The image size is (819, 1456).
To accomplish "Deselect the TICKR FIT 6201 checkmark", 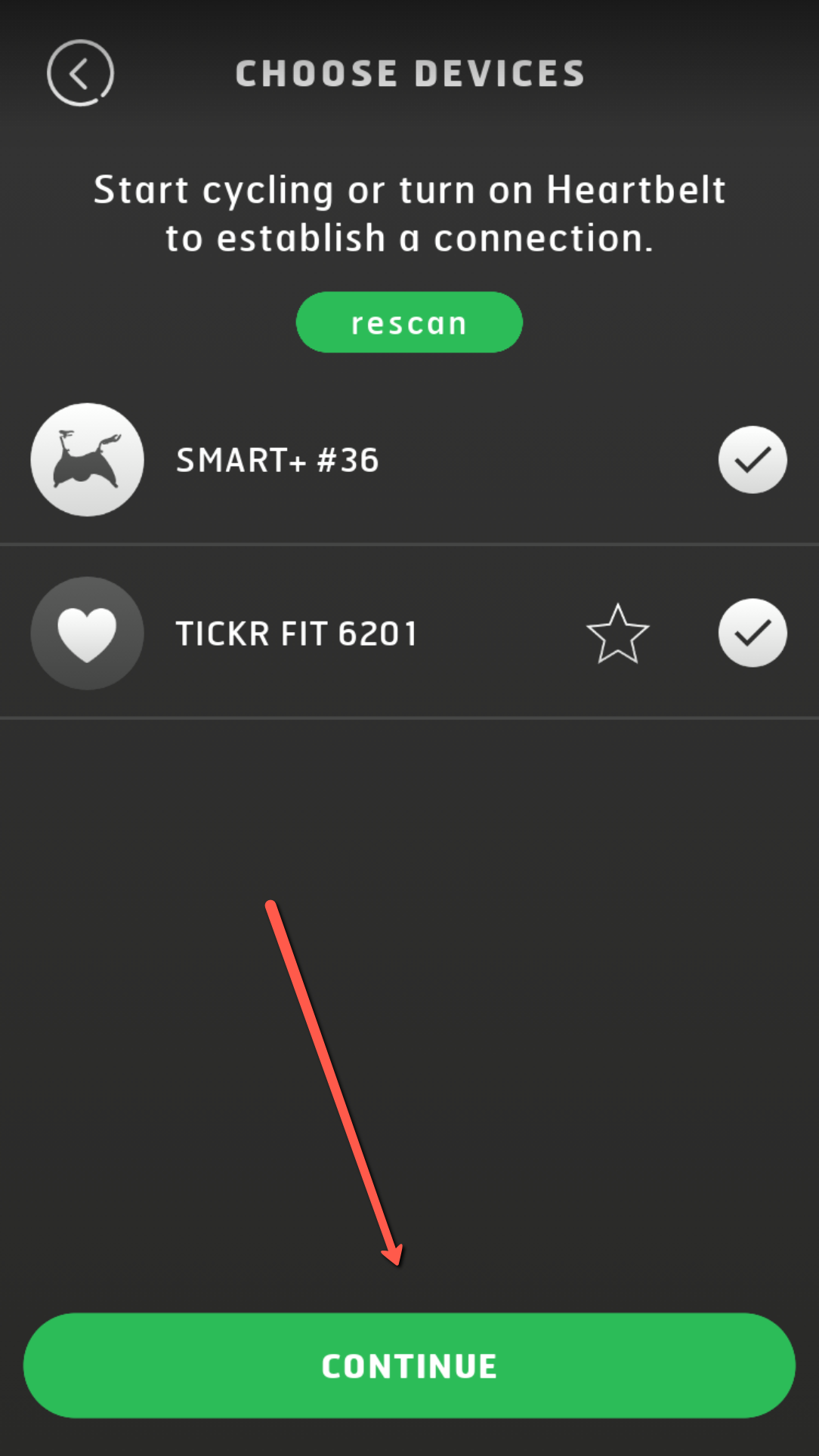I will tap(752, 634).
